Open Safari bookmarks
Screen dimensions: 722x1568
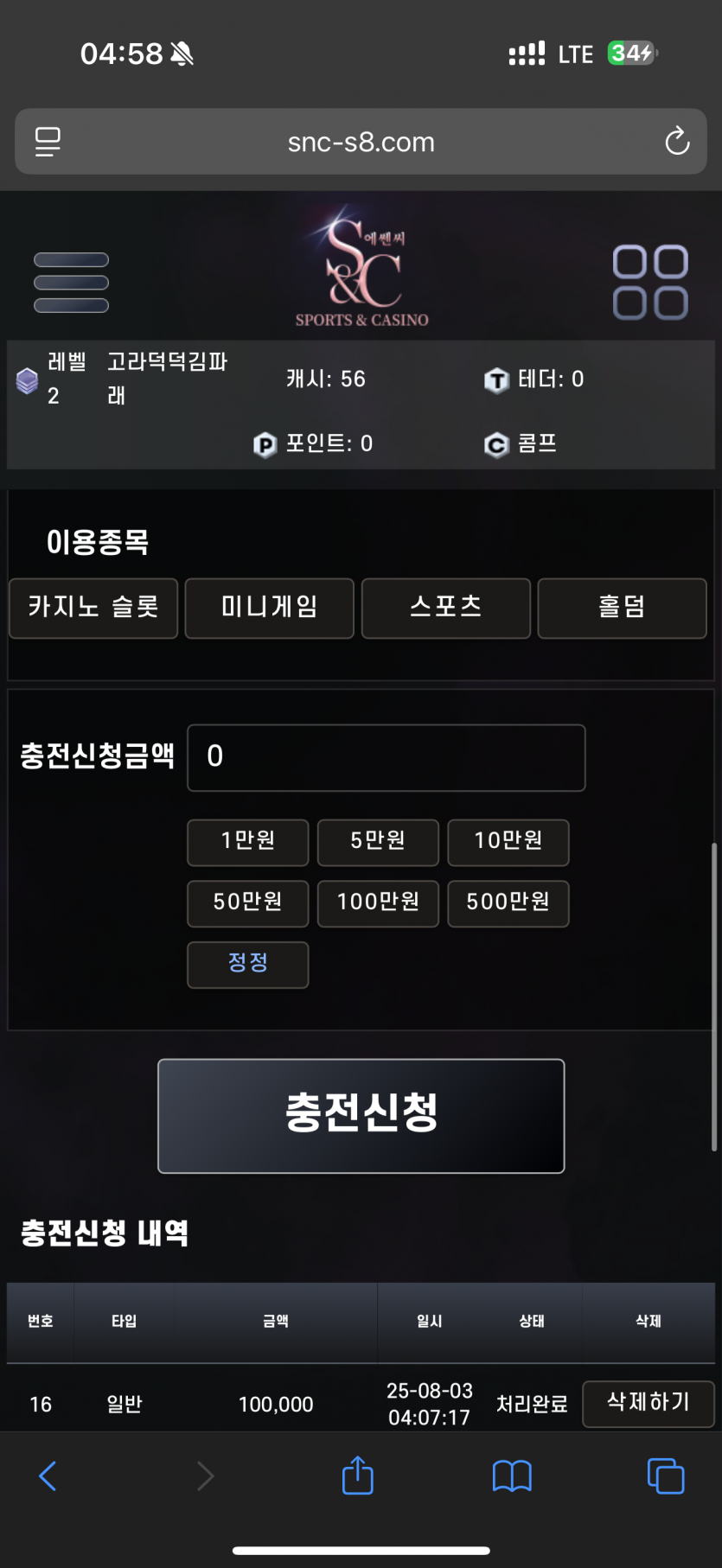tap(512, 1476)
